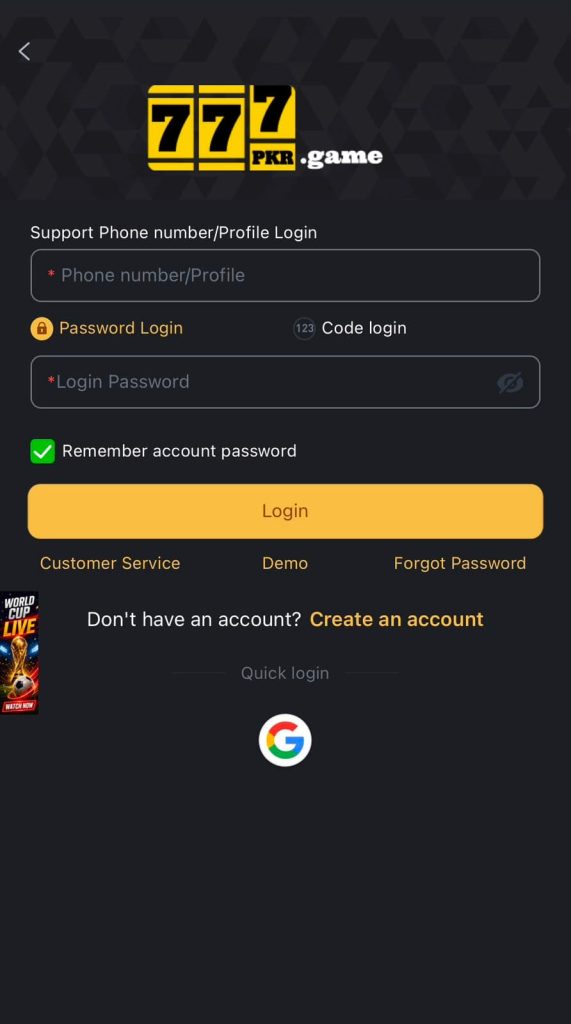Show the password with the eye icon
Image resolution: width=571 pixels, height=1024 pixels.
(x=510, y=383)
